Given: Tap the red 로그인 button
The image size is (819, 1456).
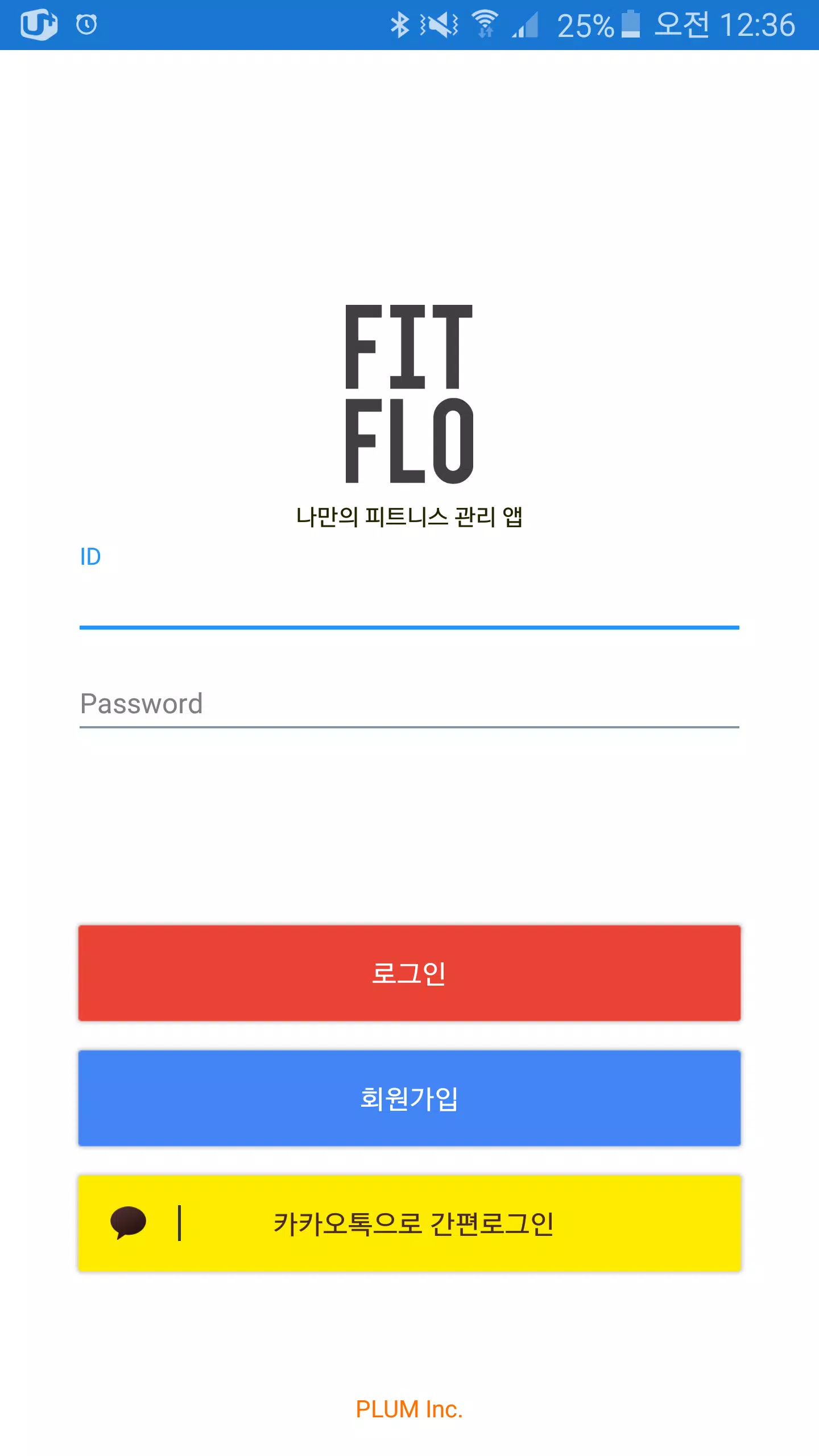Looking at the screenshot, I should (409, 973).
